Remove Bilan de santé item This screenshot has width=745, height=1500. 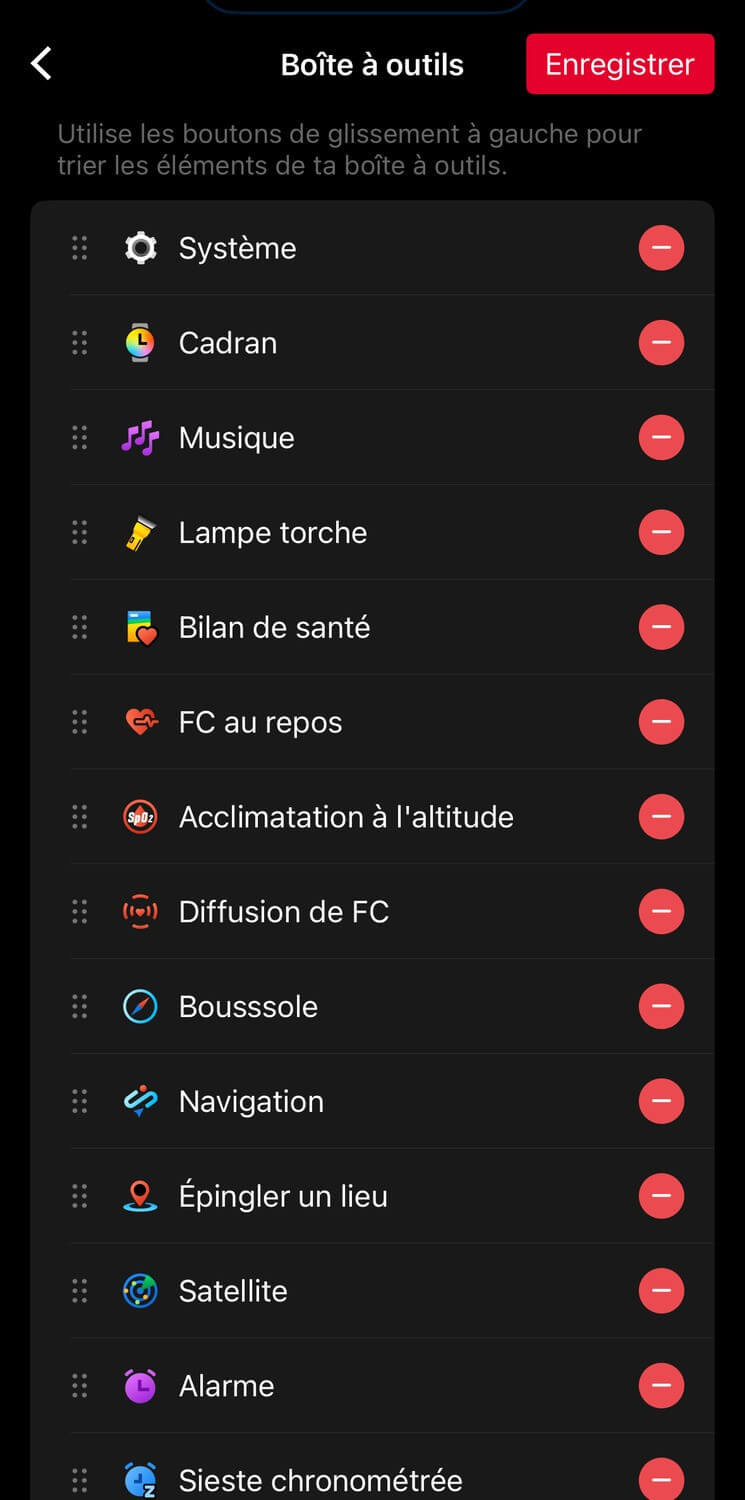pos(661,627)
